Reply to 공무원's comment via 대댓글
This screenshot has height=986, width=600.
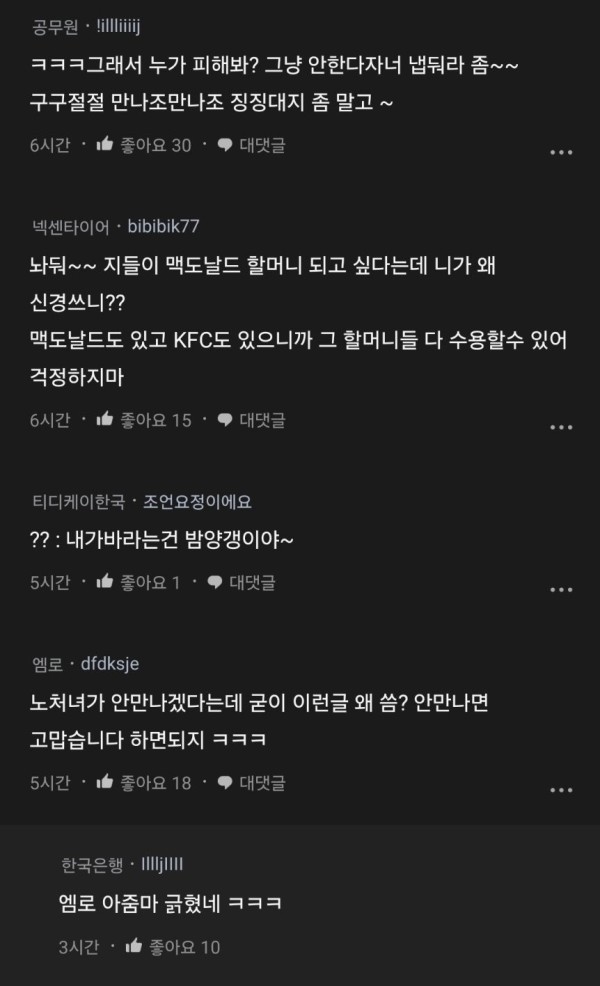251,145
